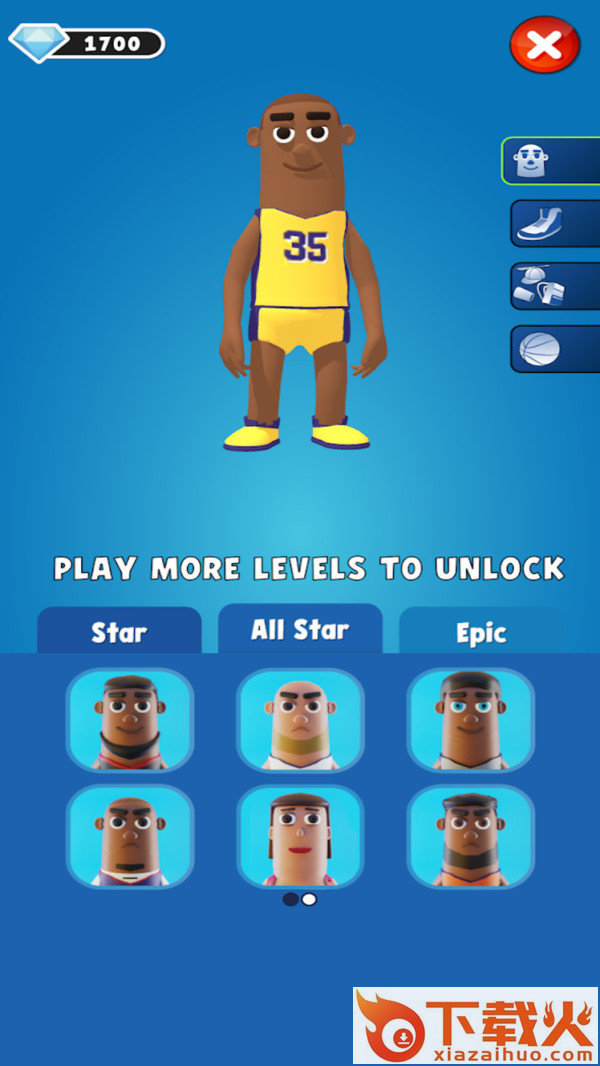Open the sneakers category

pos(554,224)
